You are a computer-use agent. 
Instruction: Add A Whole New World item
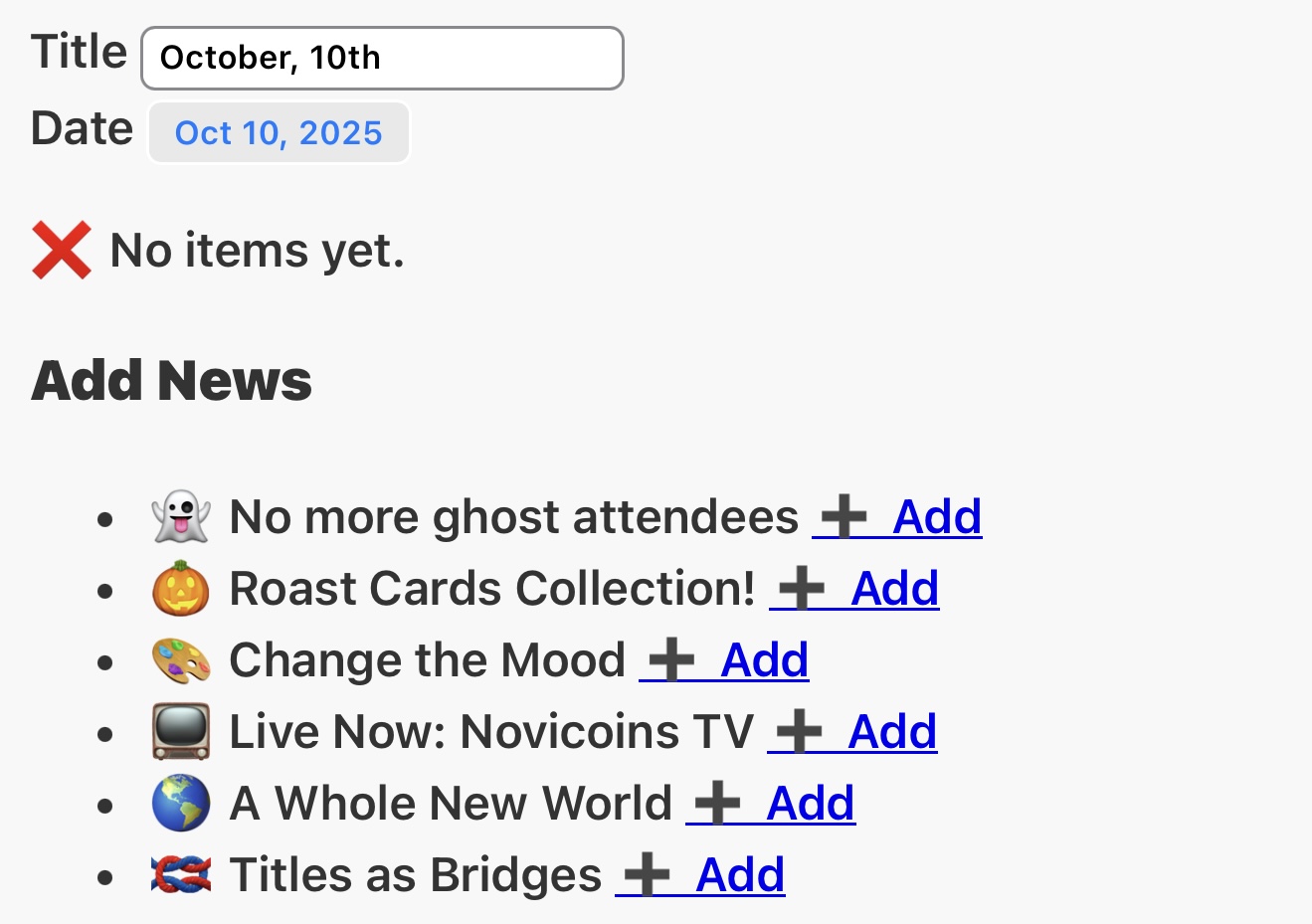(x=772, y=804)
